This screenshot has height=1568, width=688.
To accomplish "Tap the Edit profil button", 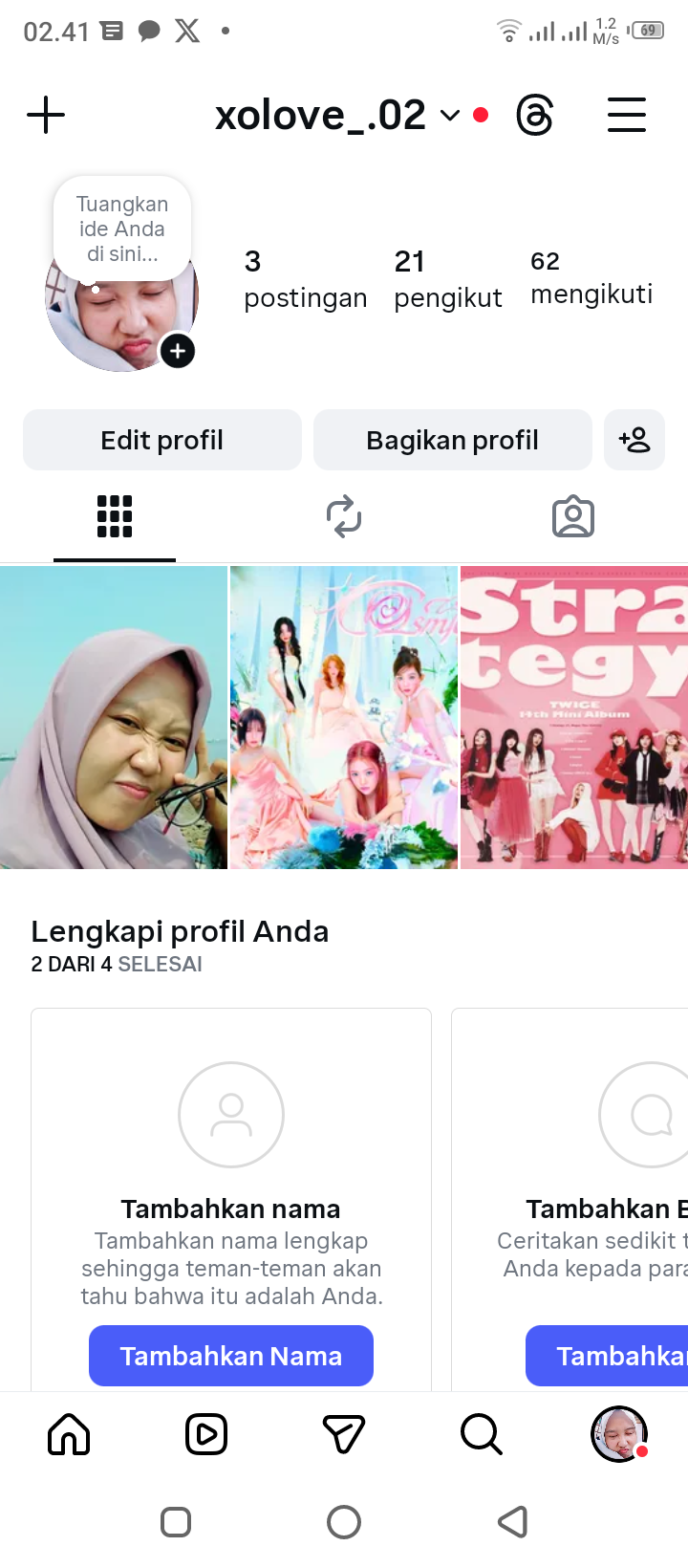I will click(162, 440).
